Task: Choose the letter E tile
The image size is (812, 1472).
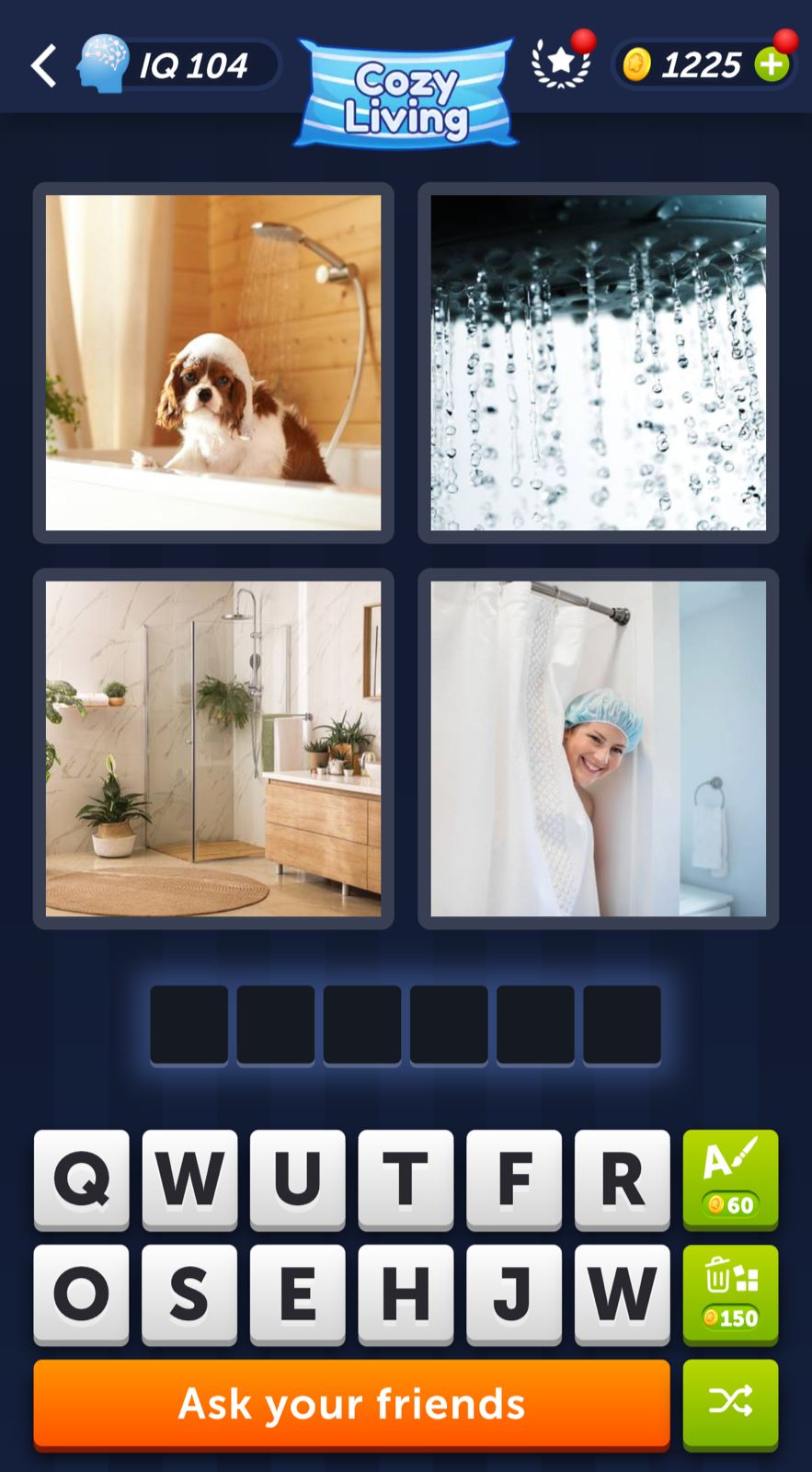Action: 297,1294
